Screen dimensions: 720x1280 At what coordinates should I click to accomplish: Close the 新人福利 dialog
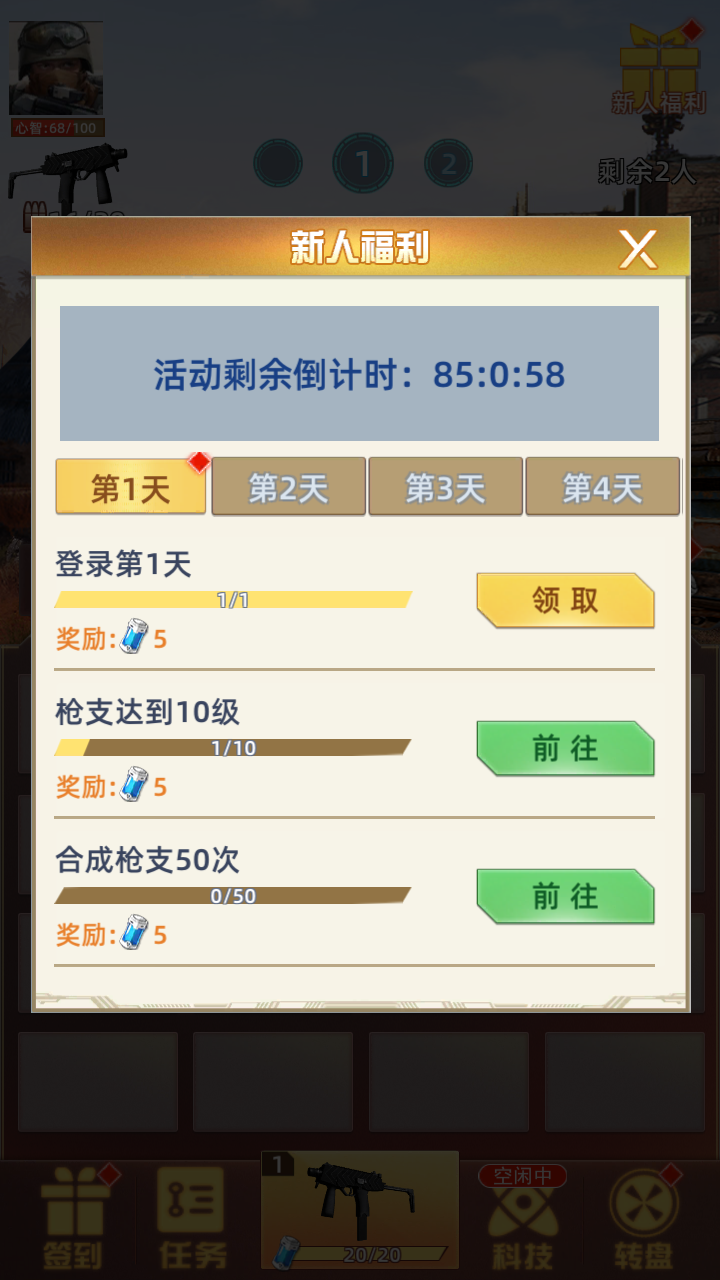point(637,249)
